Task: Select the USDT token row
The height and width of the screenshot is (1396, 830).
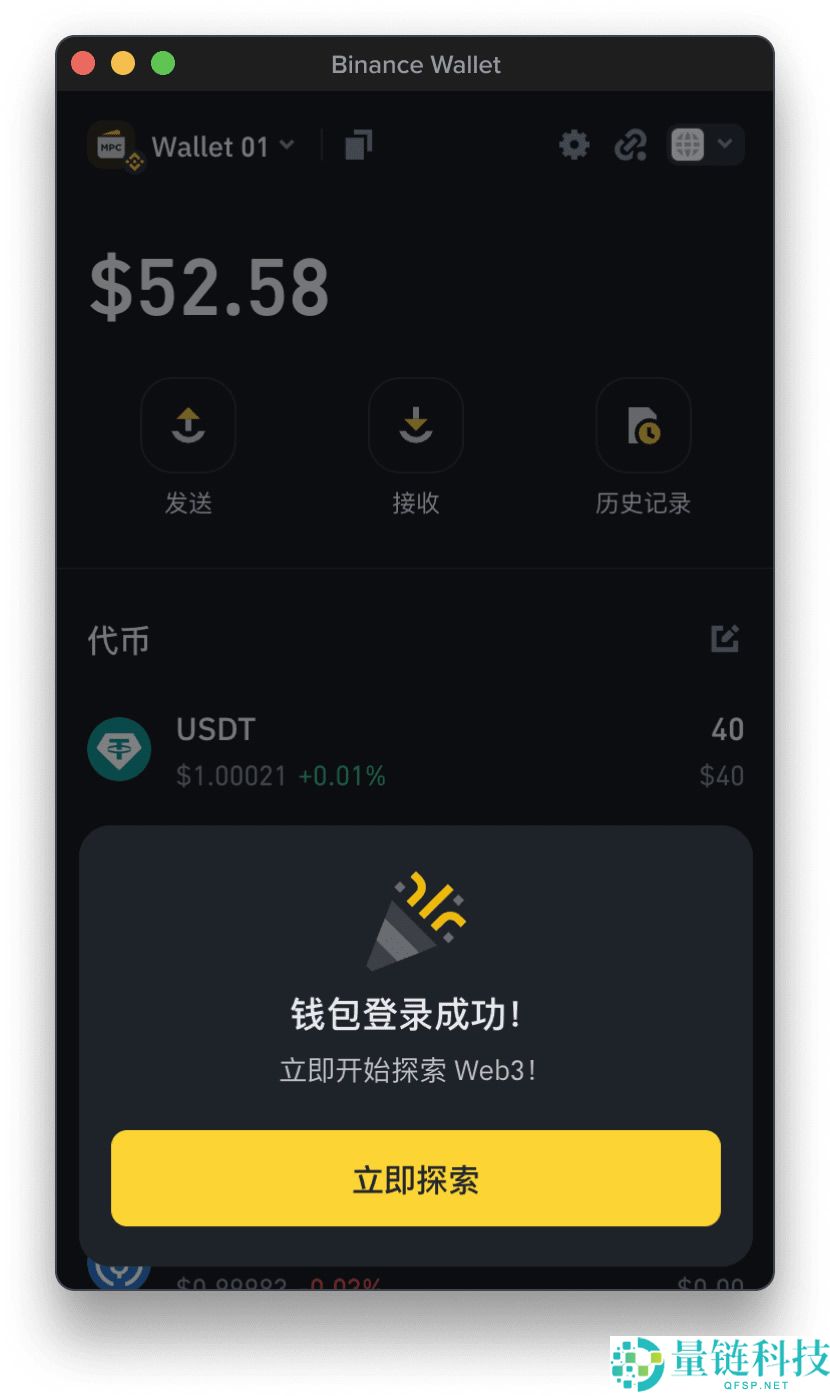Action: [416, 750]
